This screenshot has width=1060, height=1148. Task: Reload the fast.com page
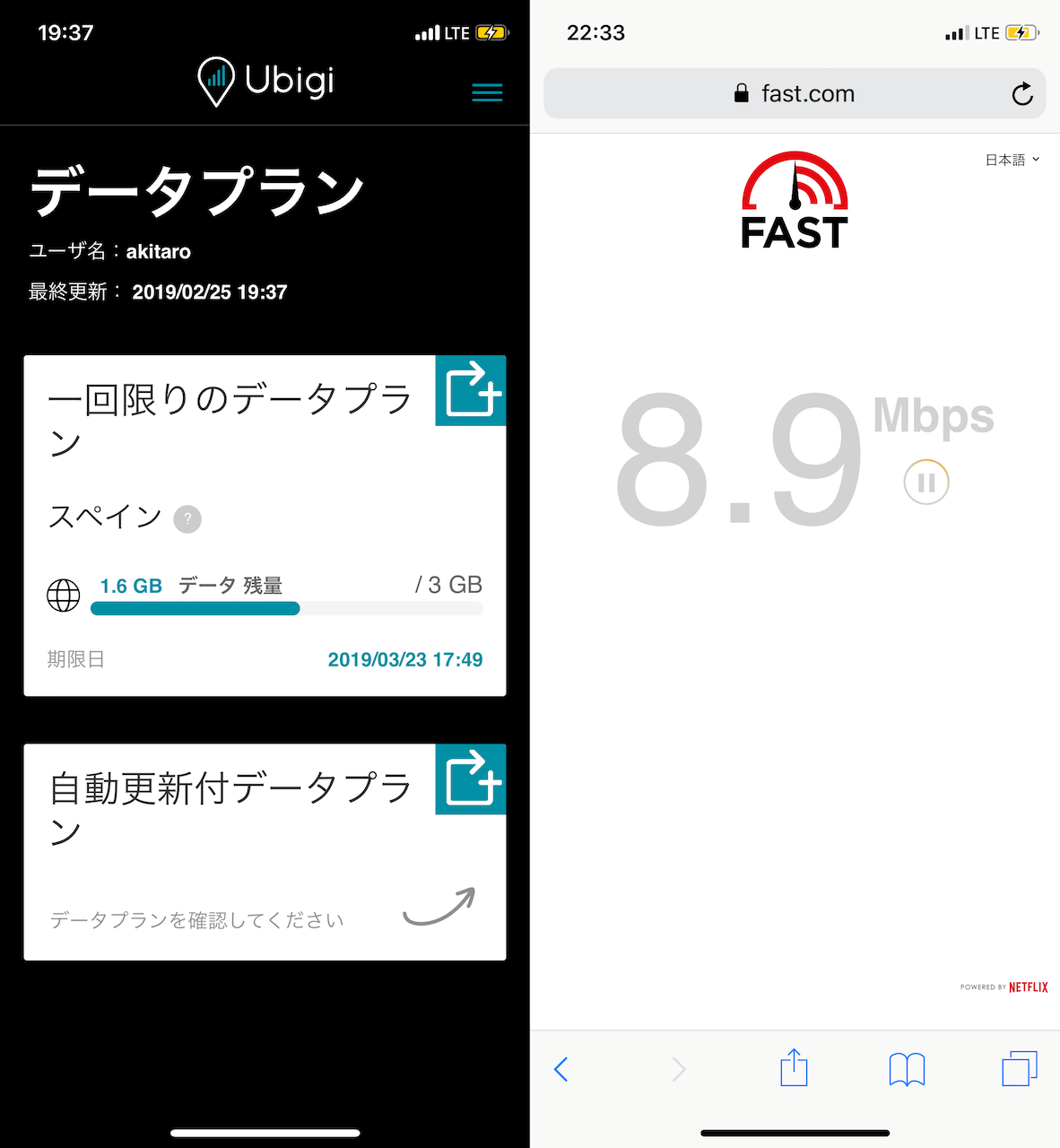click(1022, 94)
